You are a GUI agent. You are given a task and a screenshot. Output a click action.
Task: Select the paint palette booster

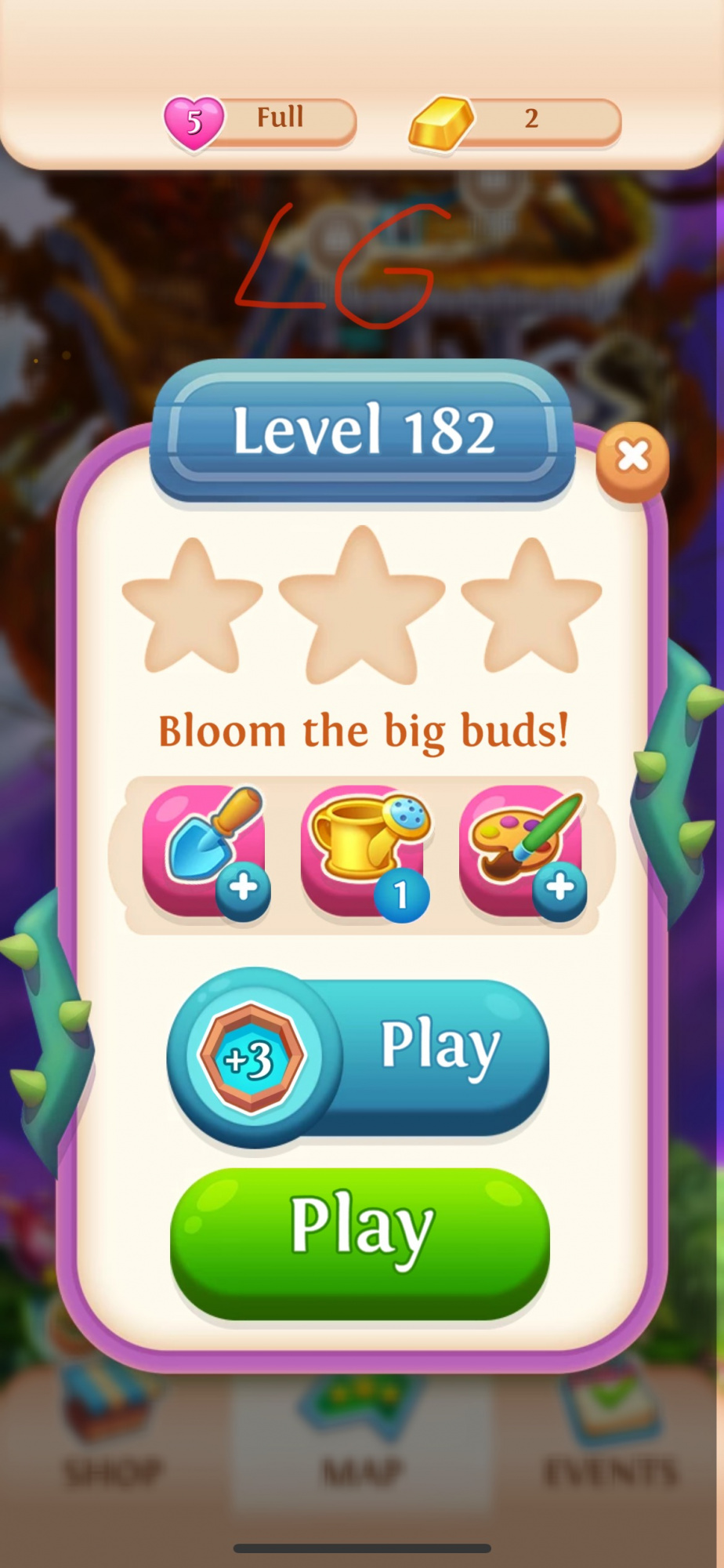click(x=521, y=851)
